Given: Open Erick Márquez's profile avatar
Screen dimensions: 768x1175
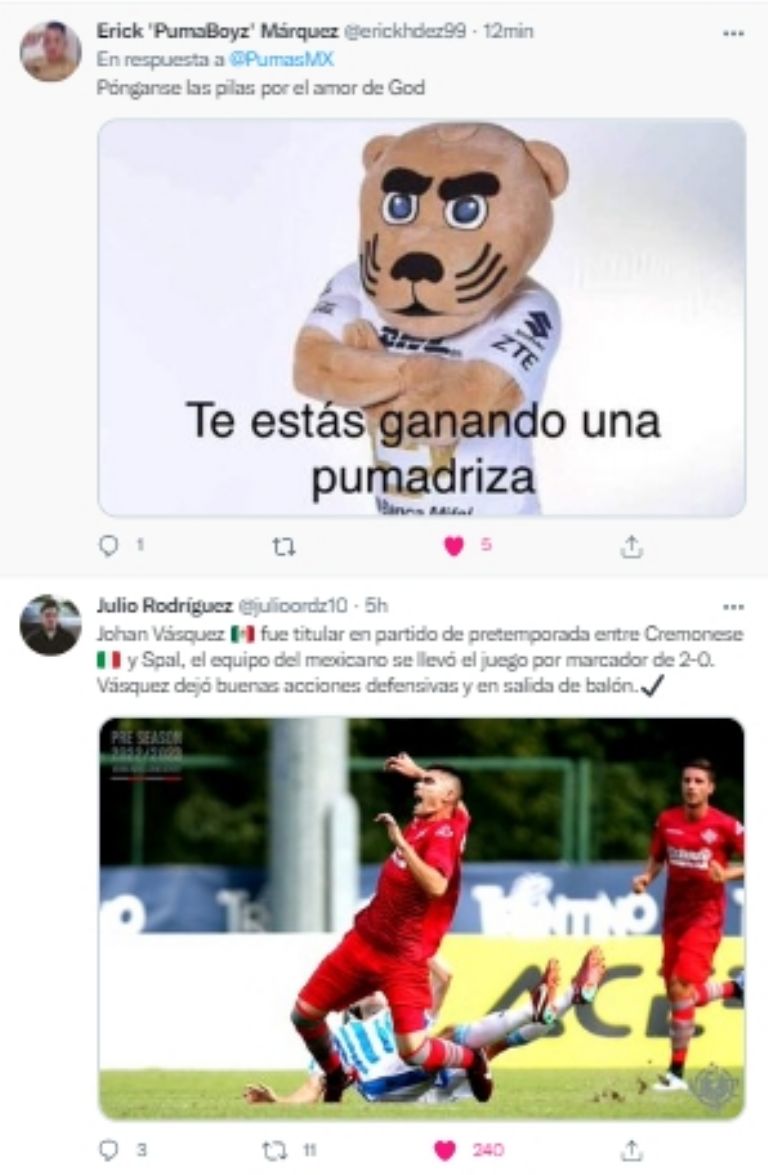Looking at the screenshot, I should (49, 51).
